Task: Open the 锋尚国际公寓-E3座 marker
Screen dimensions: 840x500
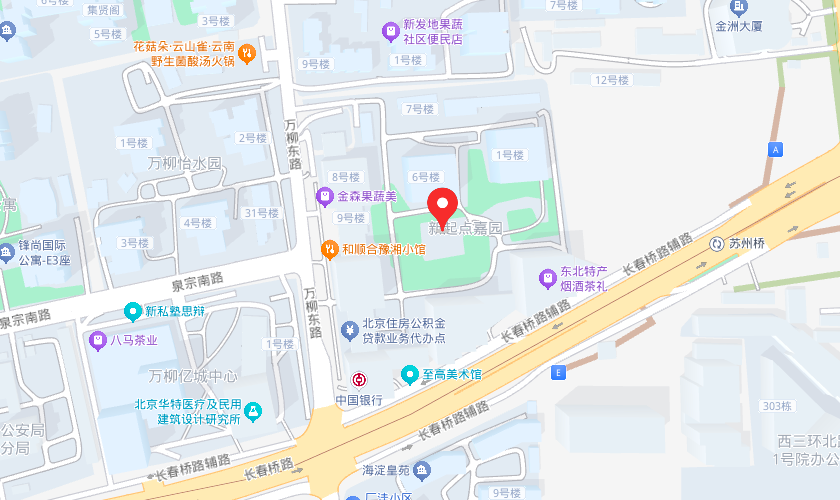Action: (x=6, y=252)
